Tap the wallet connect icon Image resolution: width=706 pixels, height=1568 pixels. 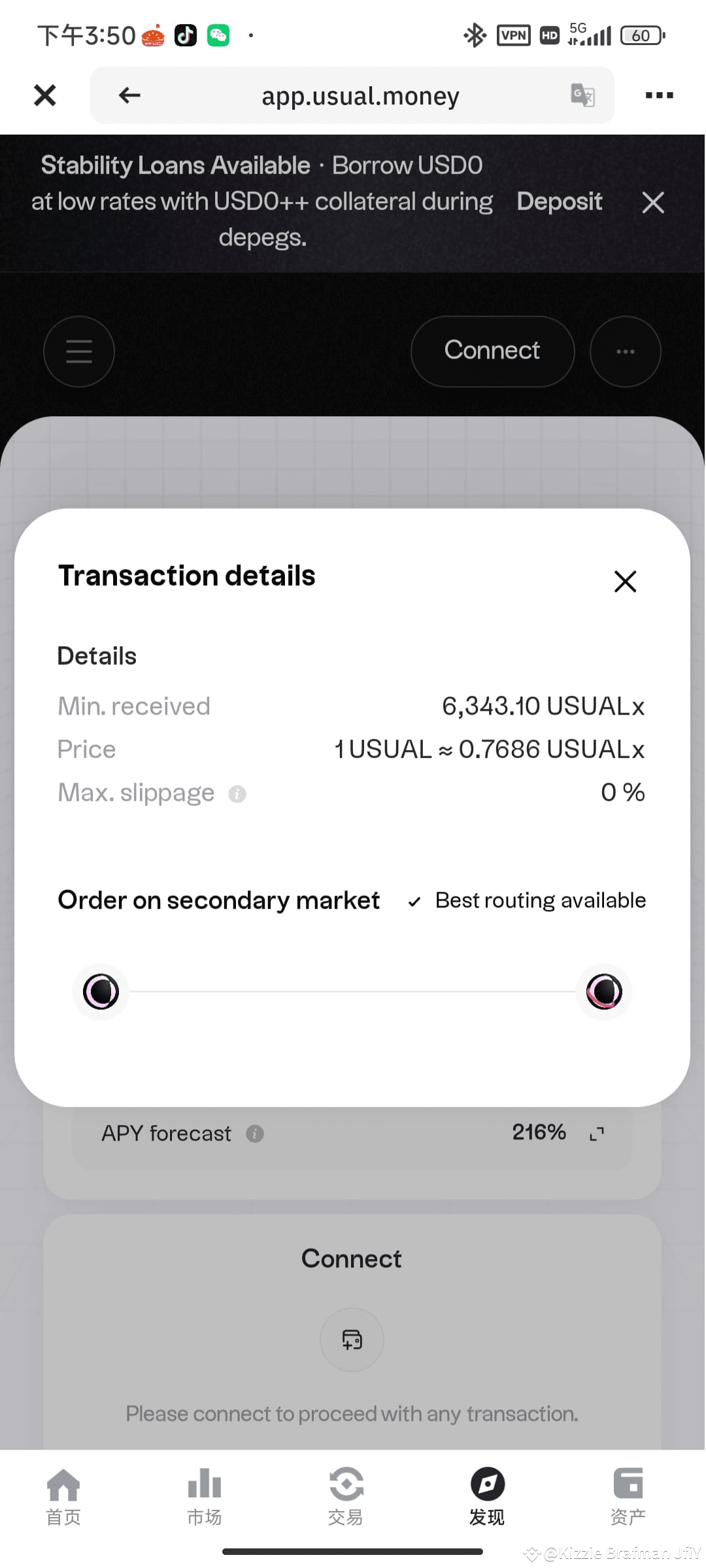click(x=352, y=1339)
